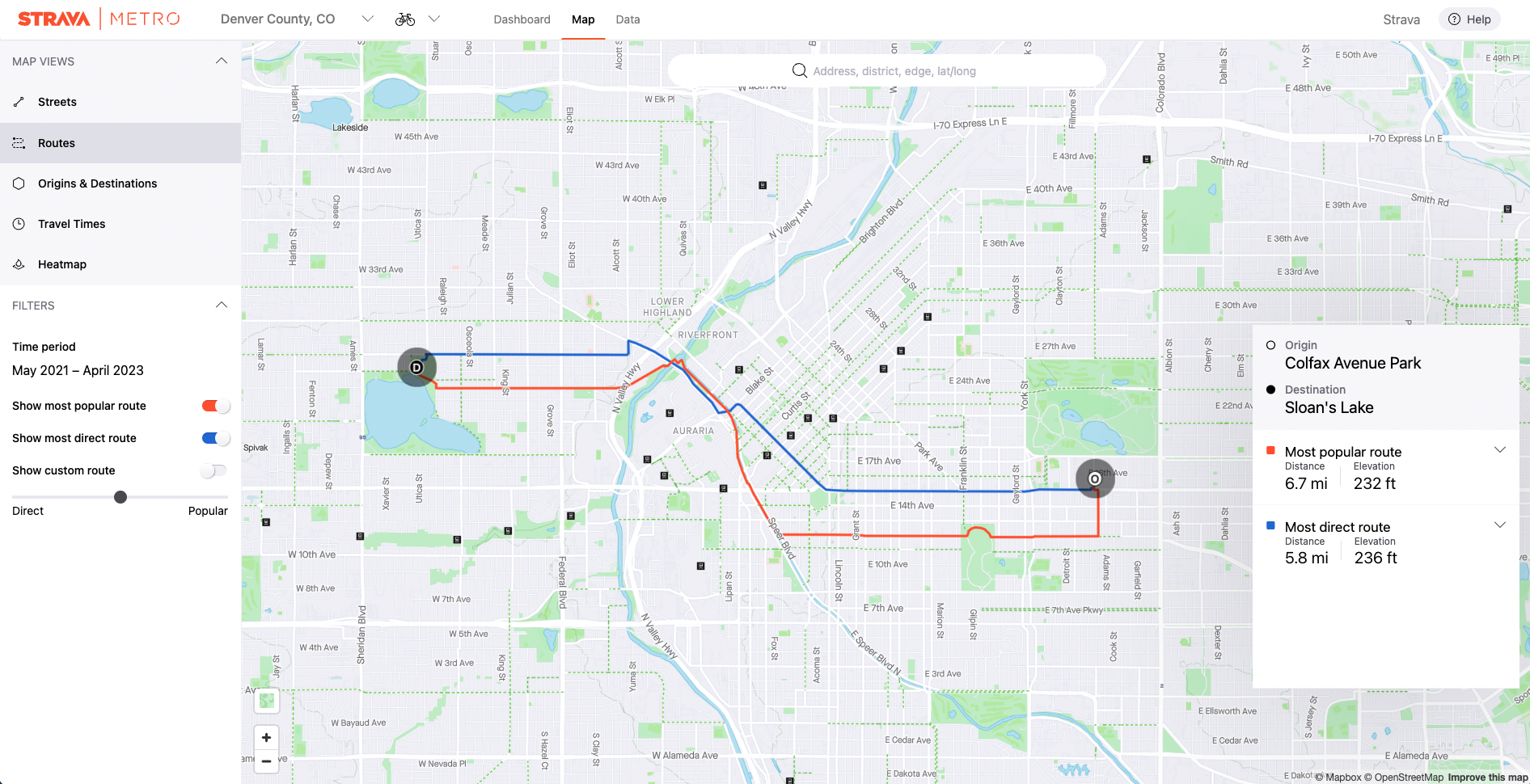Select the Origins & Destinations view

(x=97, y=183)
